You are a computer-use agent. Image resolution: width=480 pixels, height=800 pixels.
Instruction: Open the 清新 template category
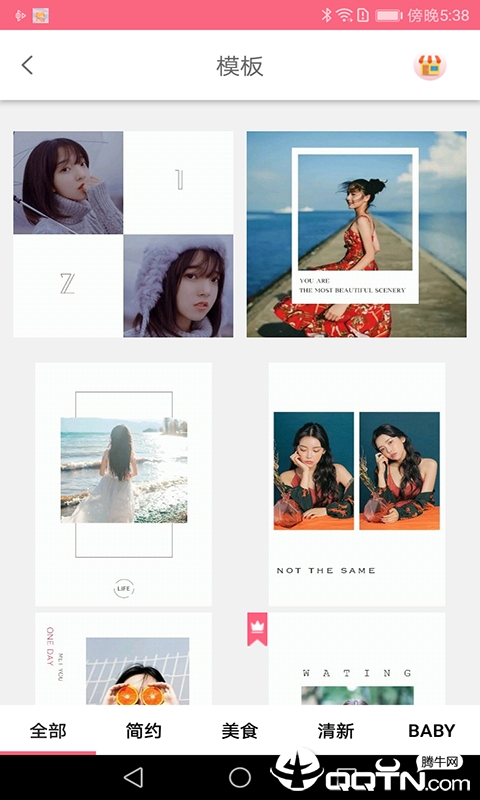click(336, 731)
